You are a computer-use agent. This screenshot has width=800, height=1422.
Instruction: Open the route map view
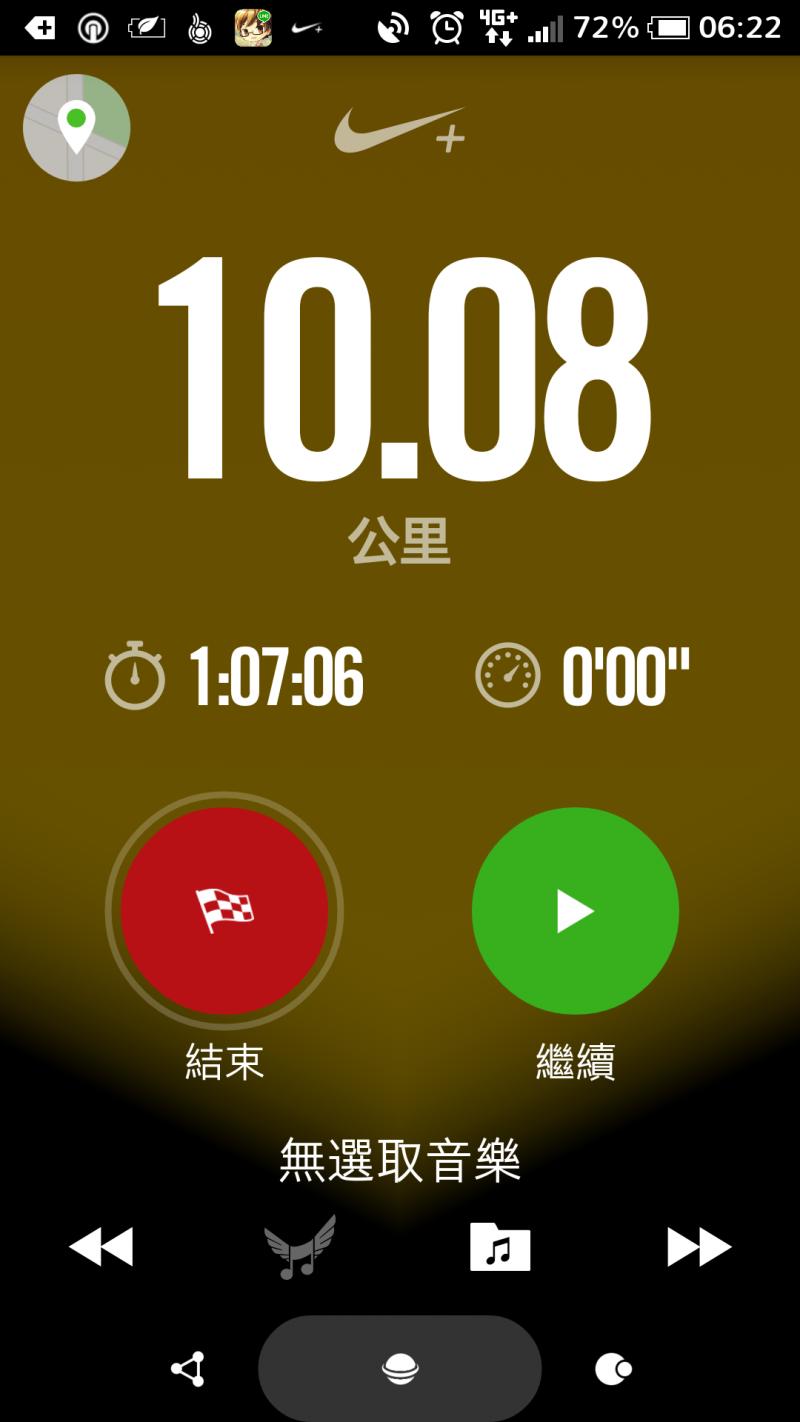coord(77,128)
